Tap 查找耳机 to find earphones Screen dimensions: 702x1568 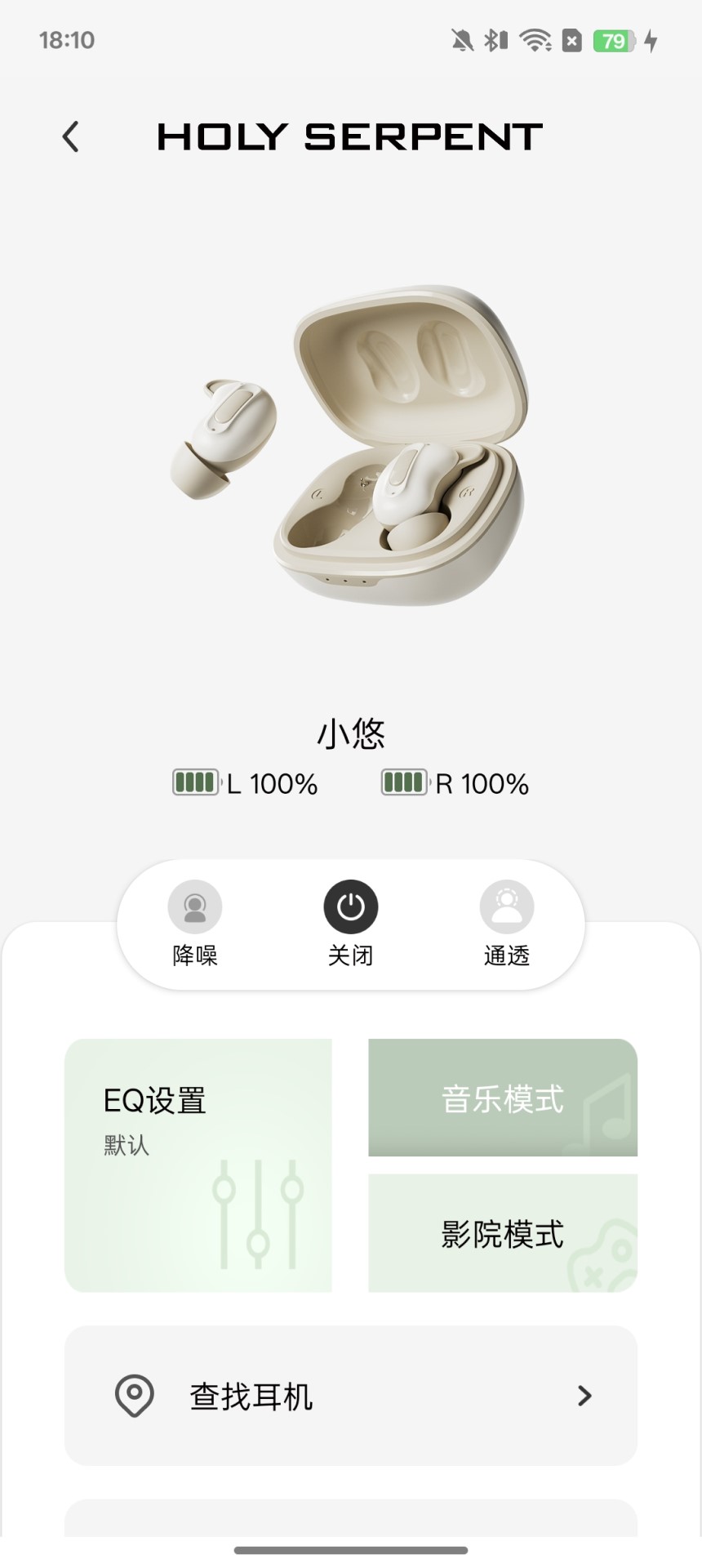250,1395
